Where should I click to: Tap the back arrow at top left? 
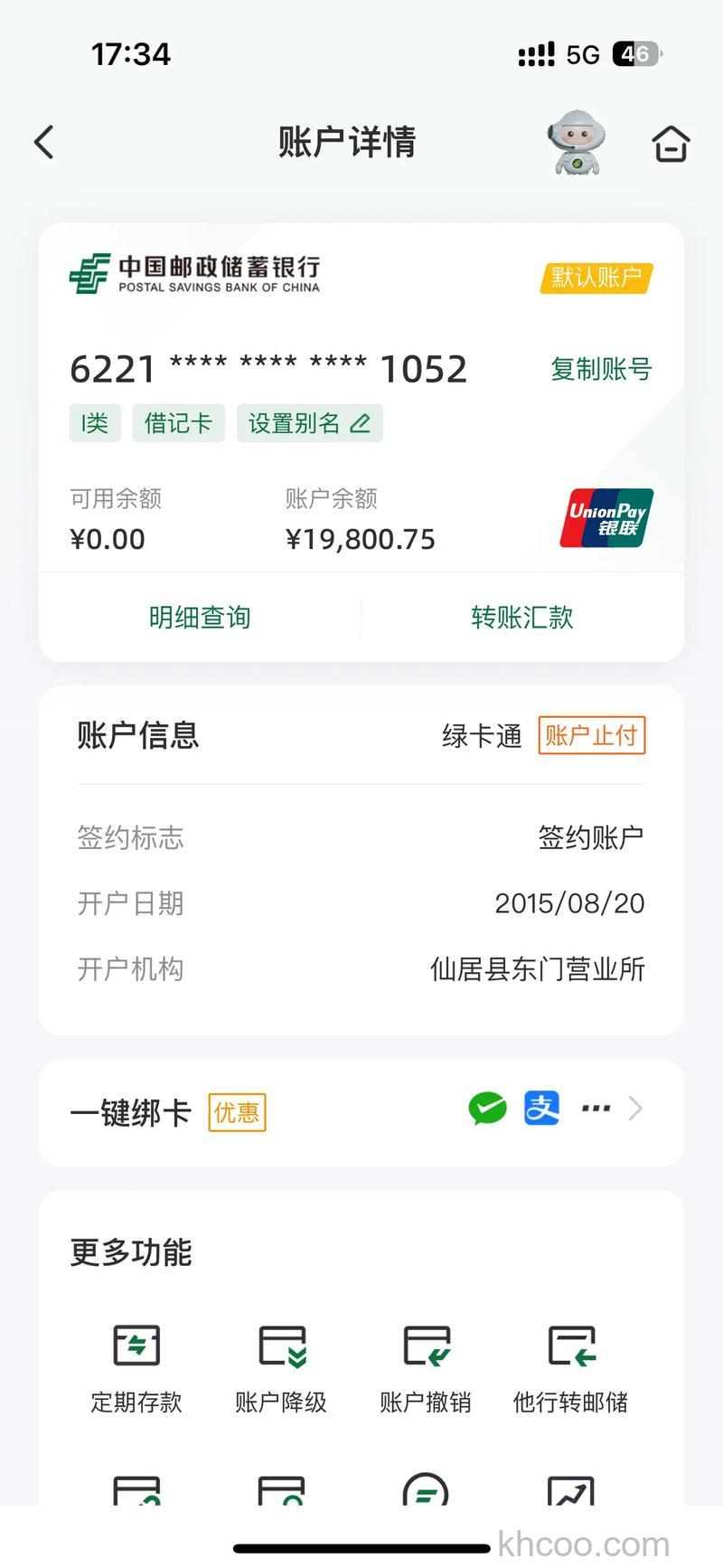point(43,142)
